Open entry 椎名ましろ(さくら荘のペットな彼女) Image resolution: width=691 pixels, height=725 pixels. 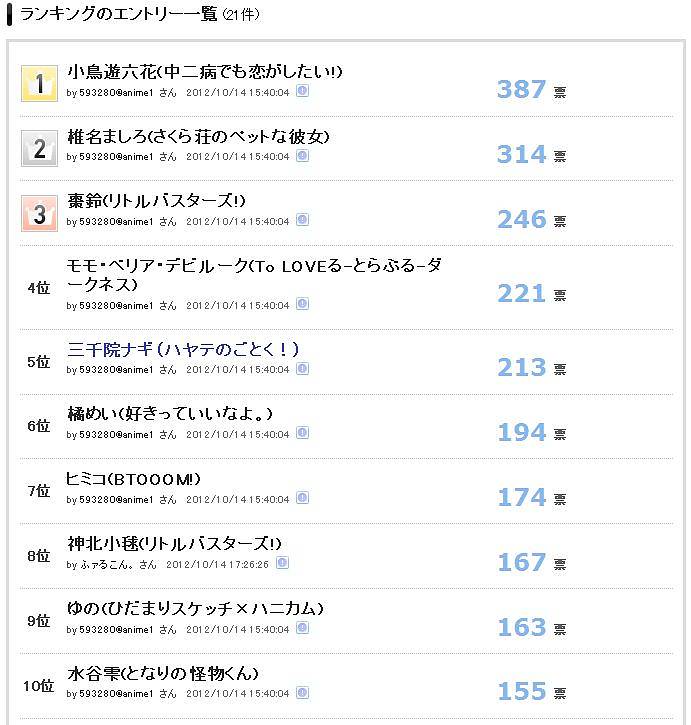click(x=197, y=137)
